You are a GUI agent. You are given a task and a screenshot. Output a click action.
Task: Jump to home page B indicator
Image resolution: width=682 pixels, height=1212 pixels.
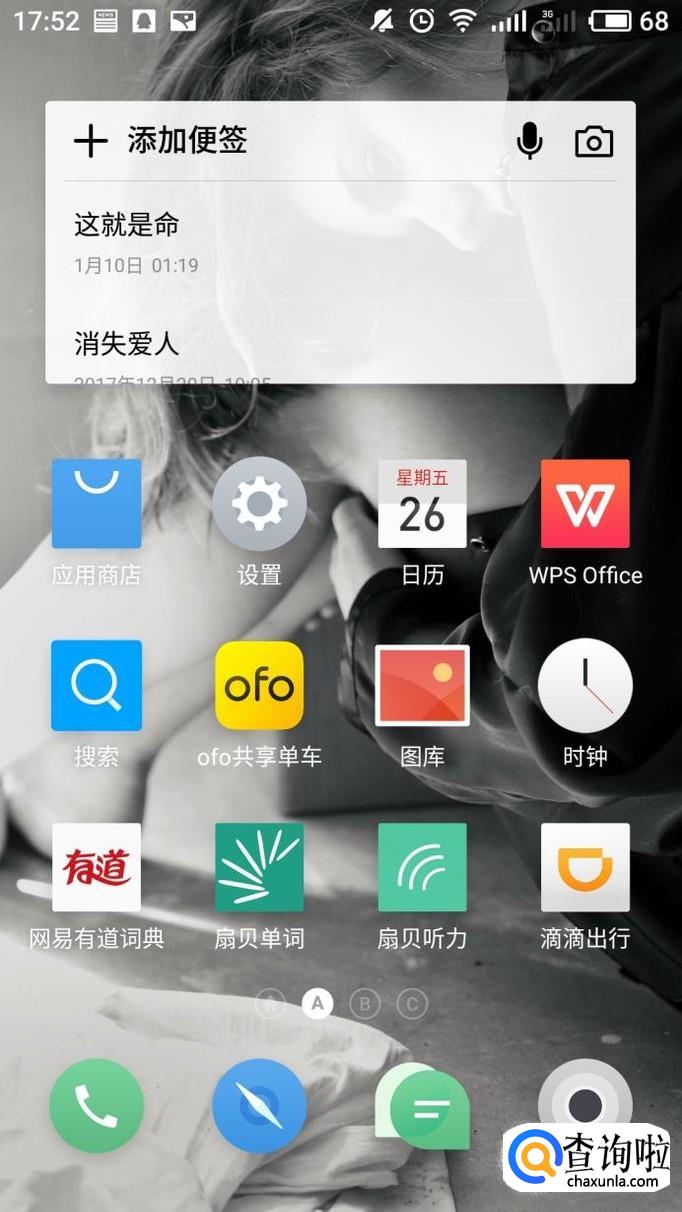[365, 1003]
